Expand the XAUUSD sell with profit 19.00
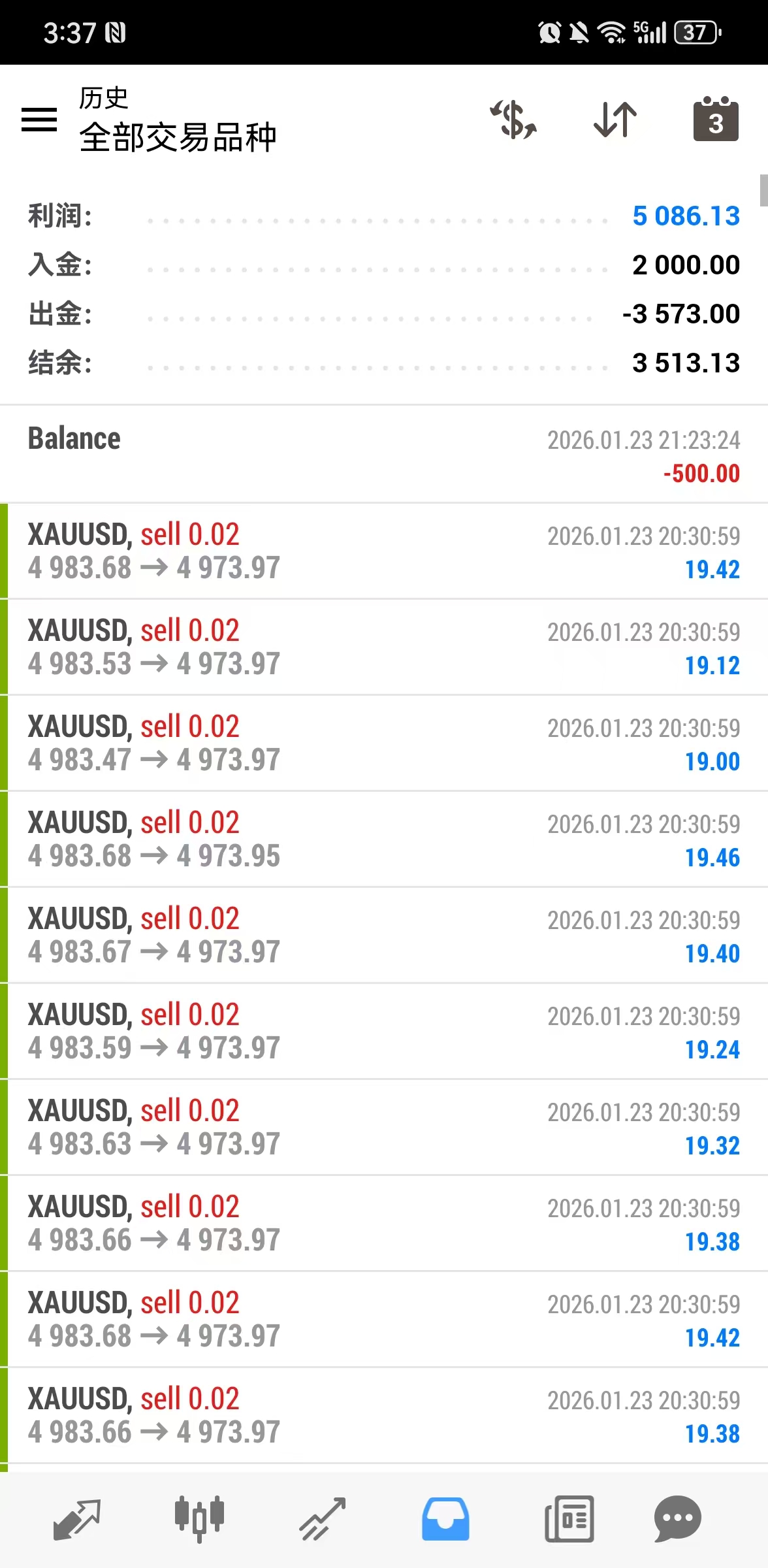Image resolution: width=768 pixels, height=1568 pixels. pos(384,743)
